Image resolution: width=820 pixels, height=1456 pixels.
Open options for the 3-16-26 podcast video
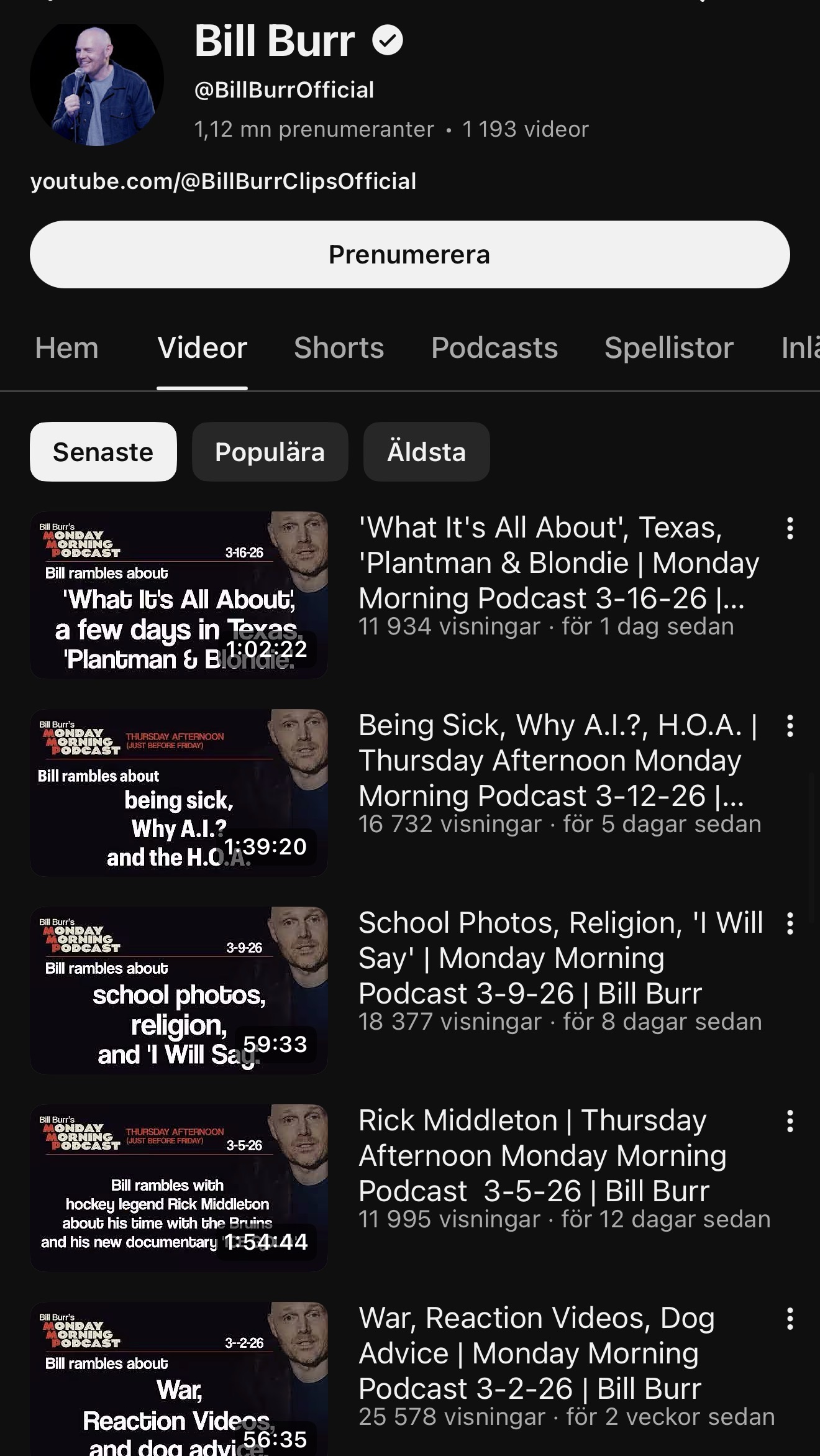(790, 529)
